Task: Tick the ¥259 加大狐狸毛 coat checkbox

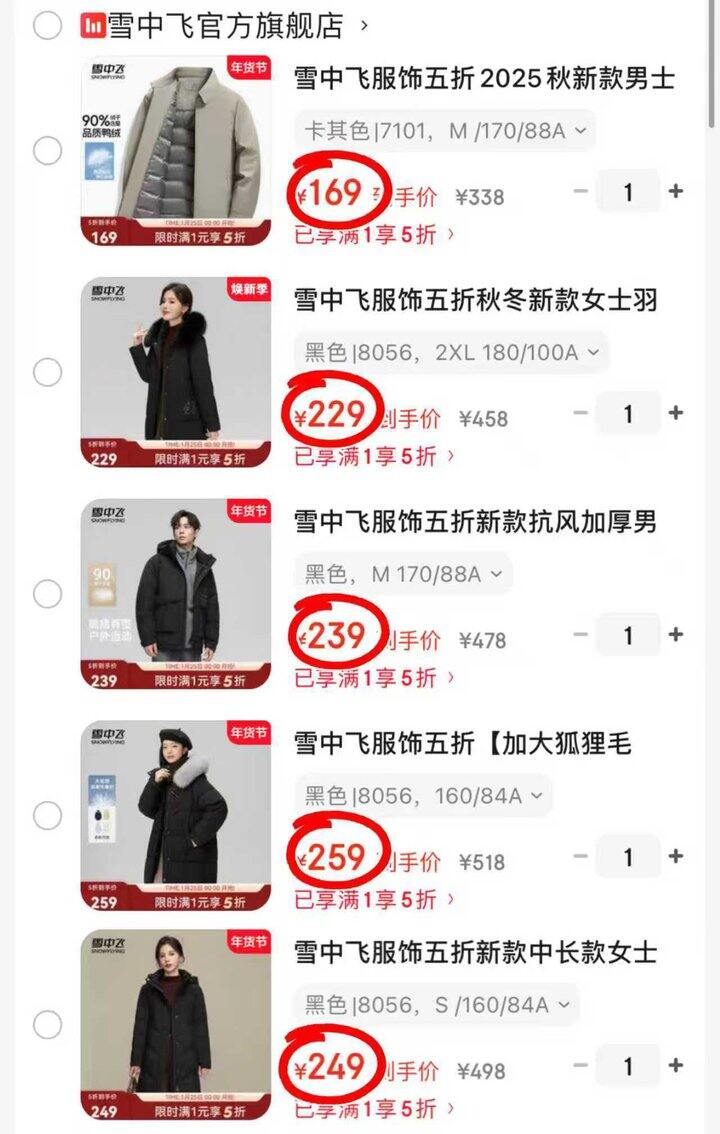Action: [x=47, y=816]
